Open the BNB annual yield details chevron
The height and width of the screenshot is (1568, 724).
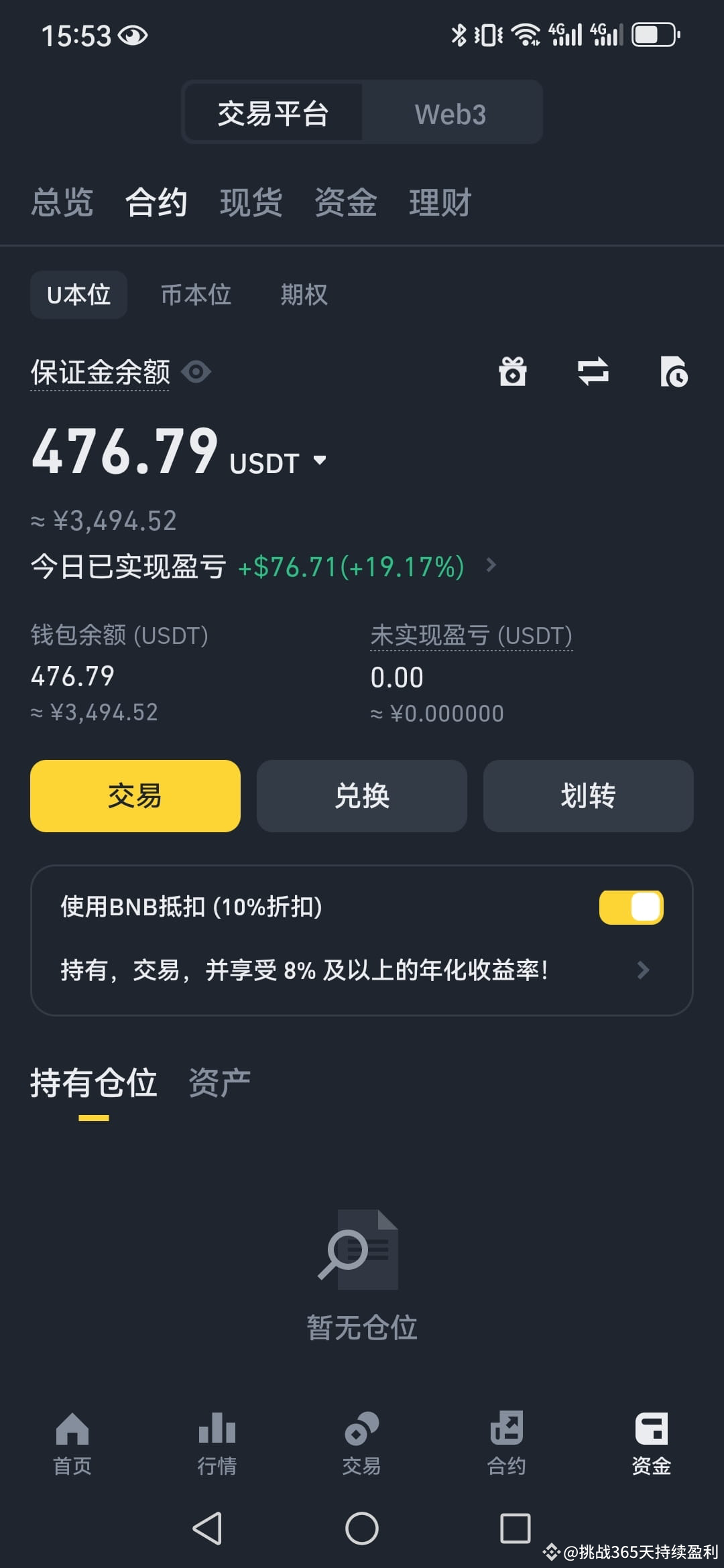pos(644,970)
